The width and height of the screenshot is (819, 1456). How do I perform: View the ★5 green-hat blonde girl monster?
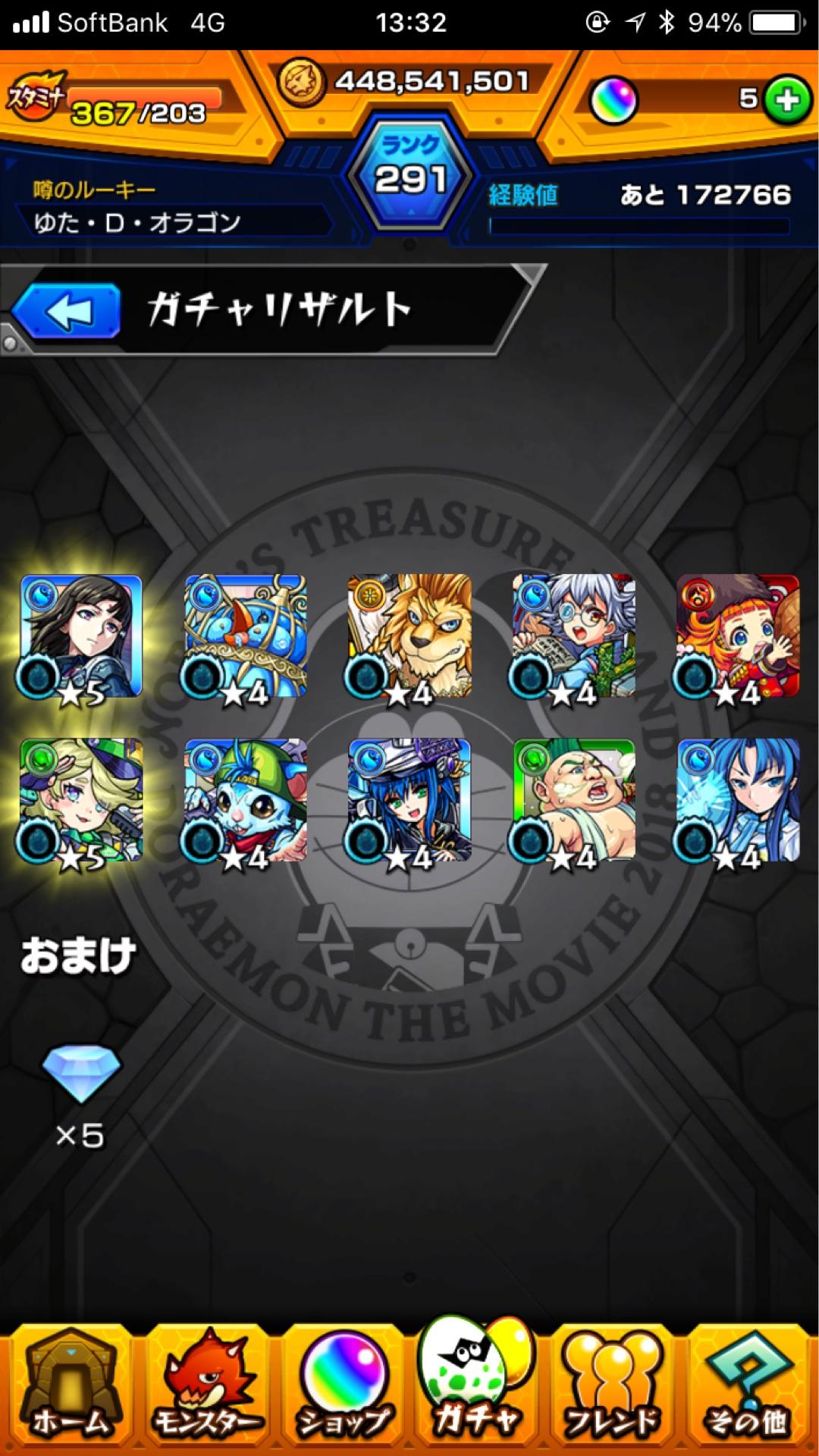point(81,800)
